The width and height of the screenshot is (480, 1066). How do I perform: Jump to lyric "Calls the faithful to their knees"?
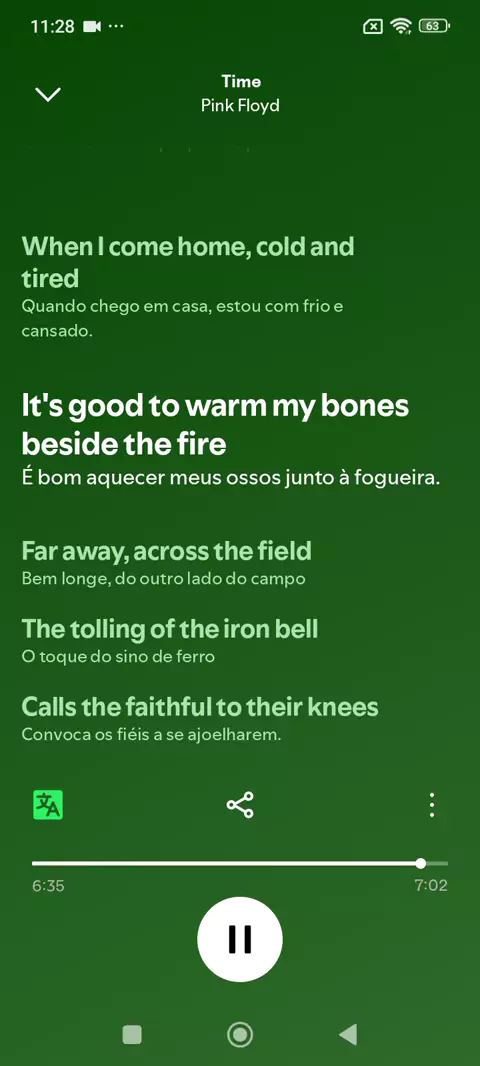(x=200, y=707)
